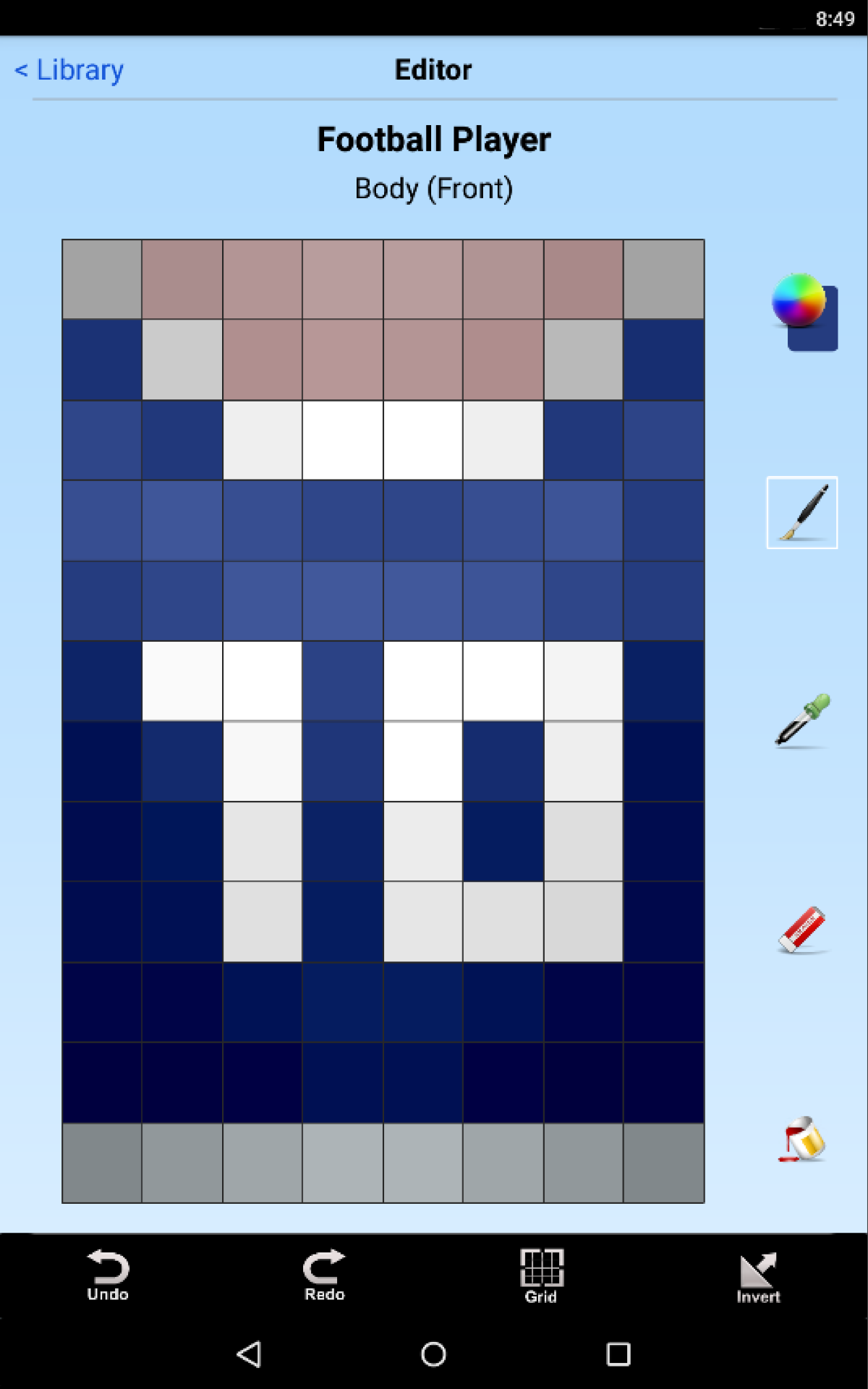
Task: Toggle the currently selected brush tool off
Action: (801, 512)
